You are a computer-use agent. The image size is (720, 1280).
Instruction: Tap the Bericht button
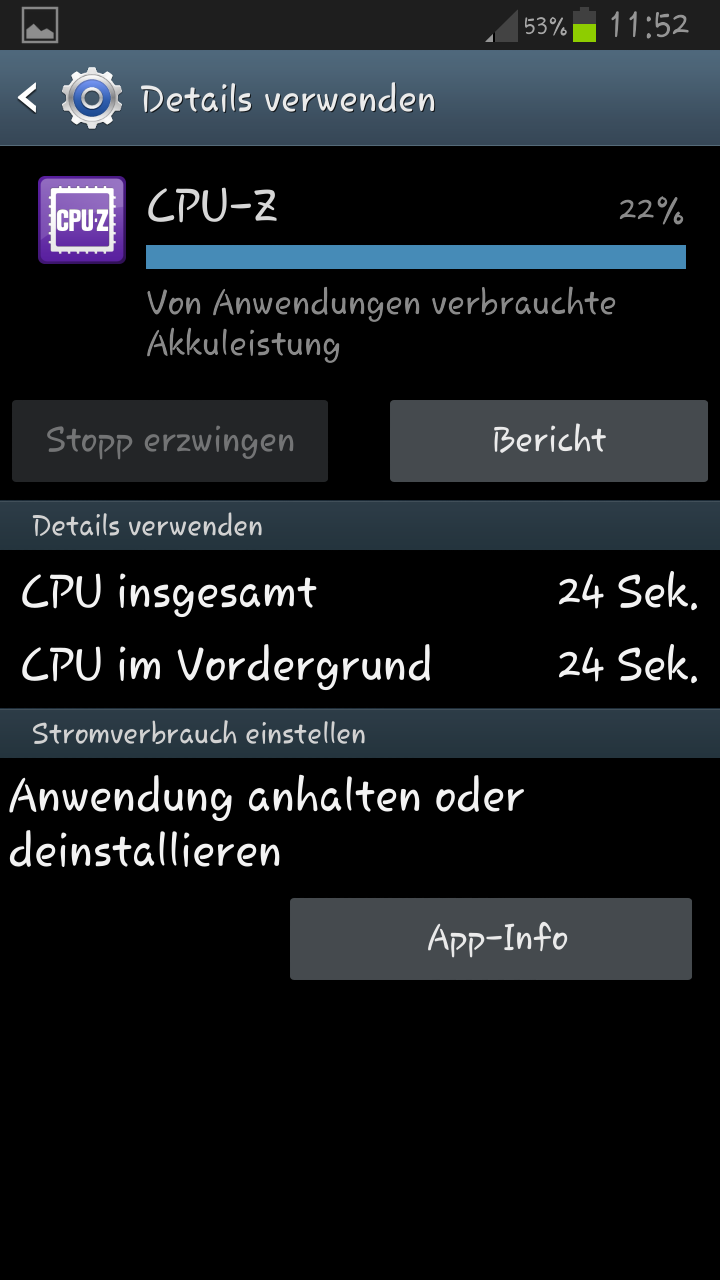pyautogui.click(x=548, y=441)
